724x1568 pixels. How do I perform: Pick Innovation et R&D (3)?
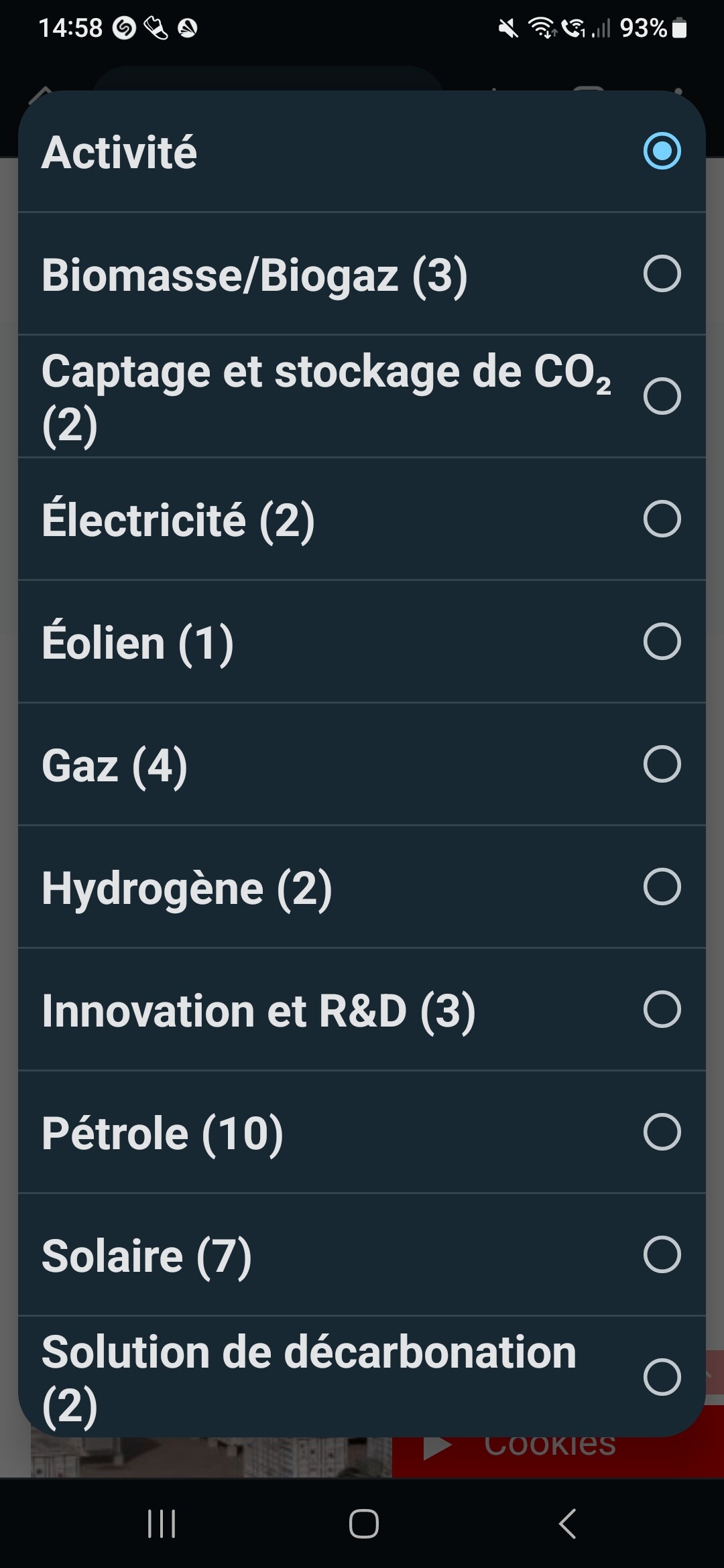click(362, 1010)
